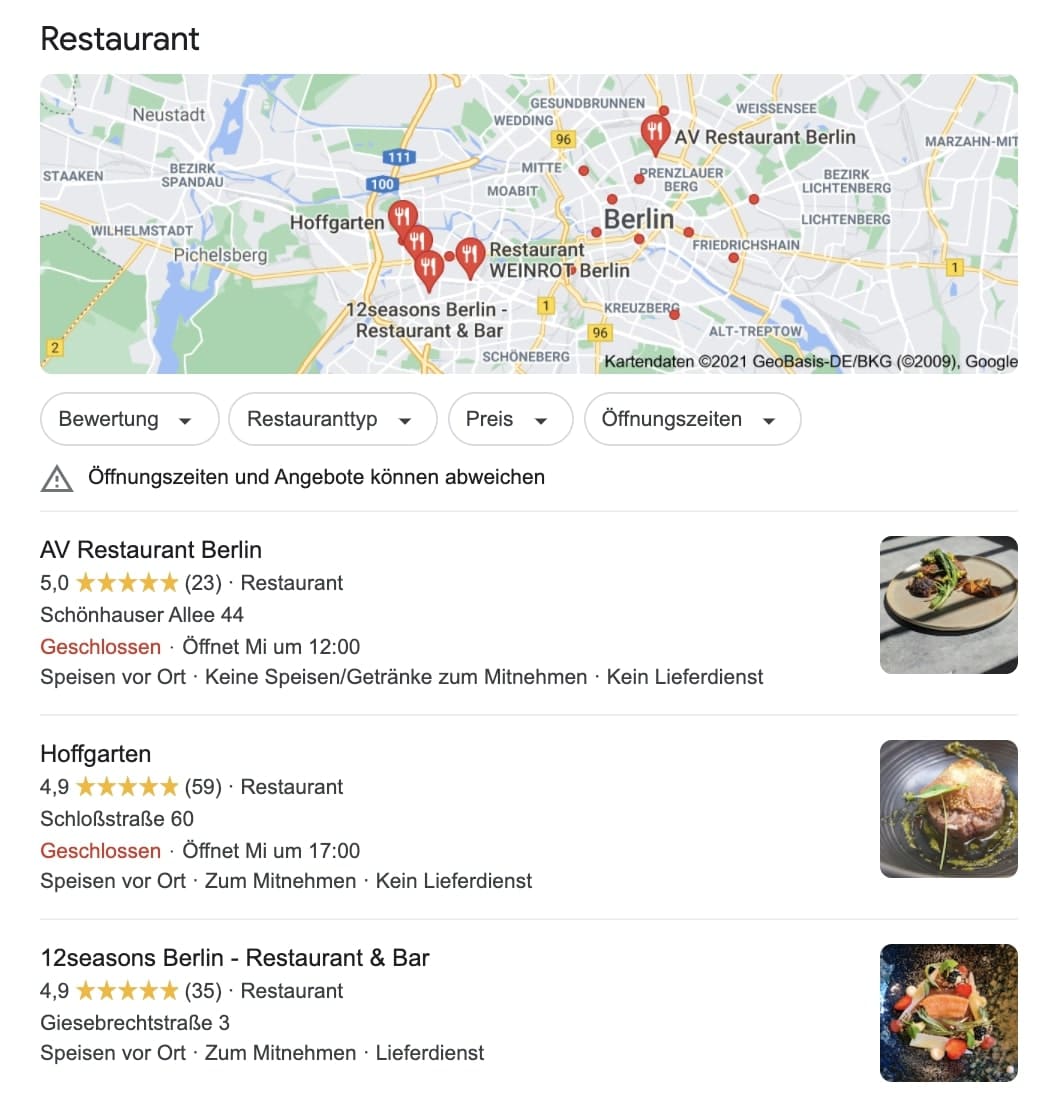Open the AV Restaurant Berlin listing
This screenshot has width=1044, height=1104.
(150, 549)
